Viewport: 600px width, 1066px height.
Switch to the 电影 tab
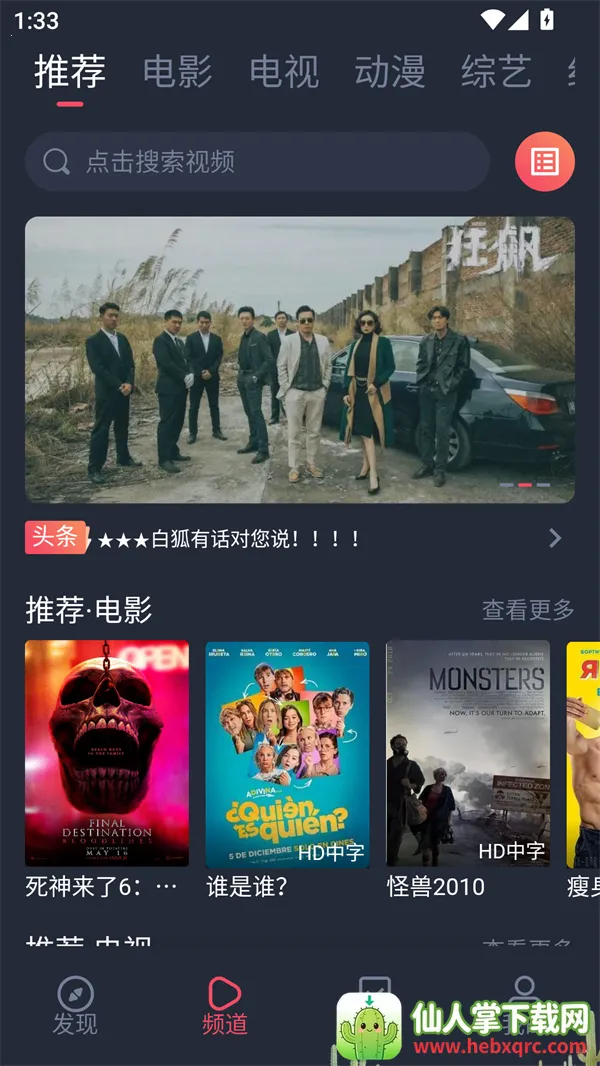click(177, 71)
